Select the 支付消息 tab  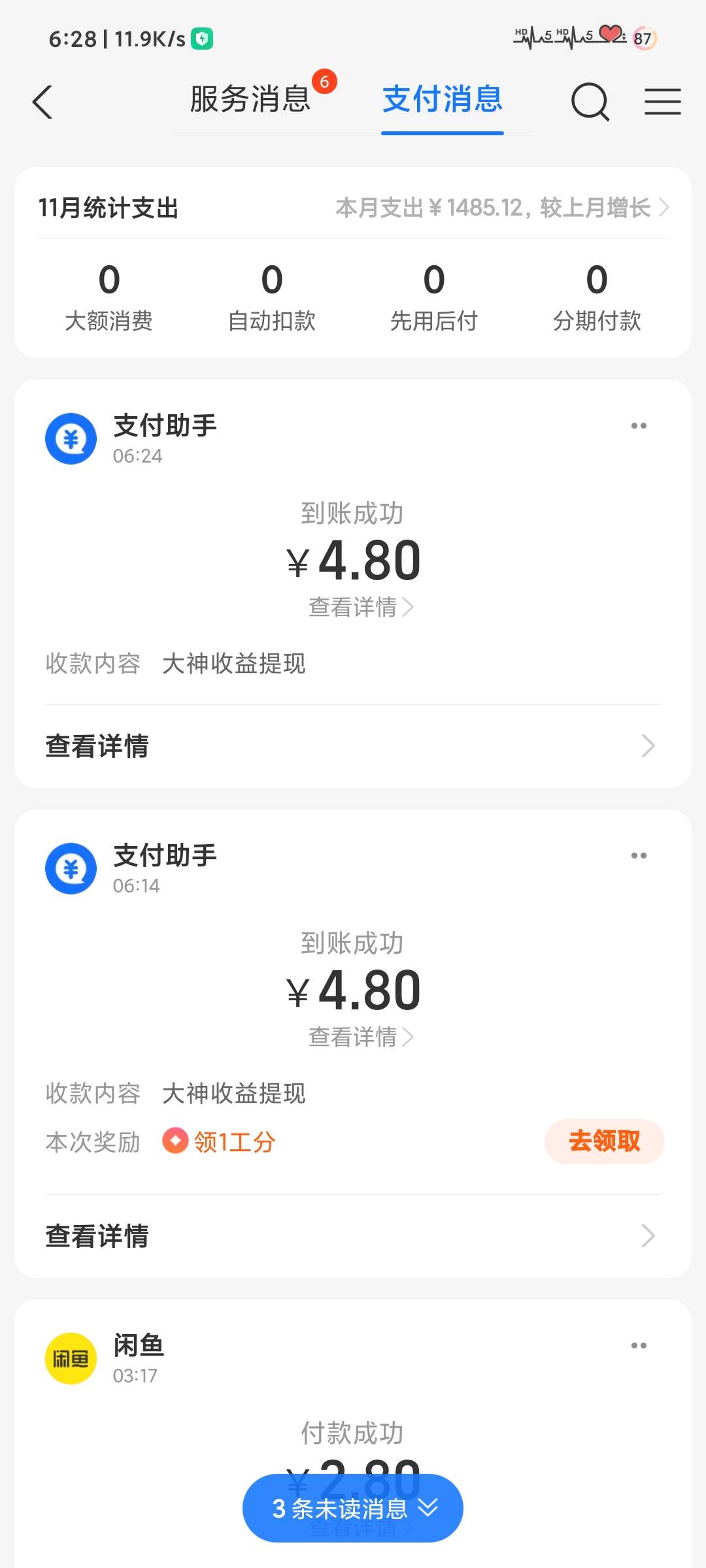point(443,100)
